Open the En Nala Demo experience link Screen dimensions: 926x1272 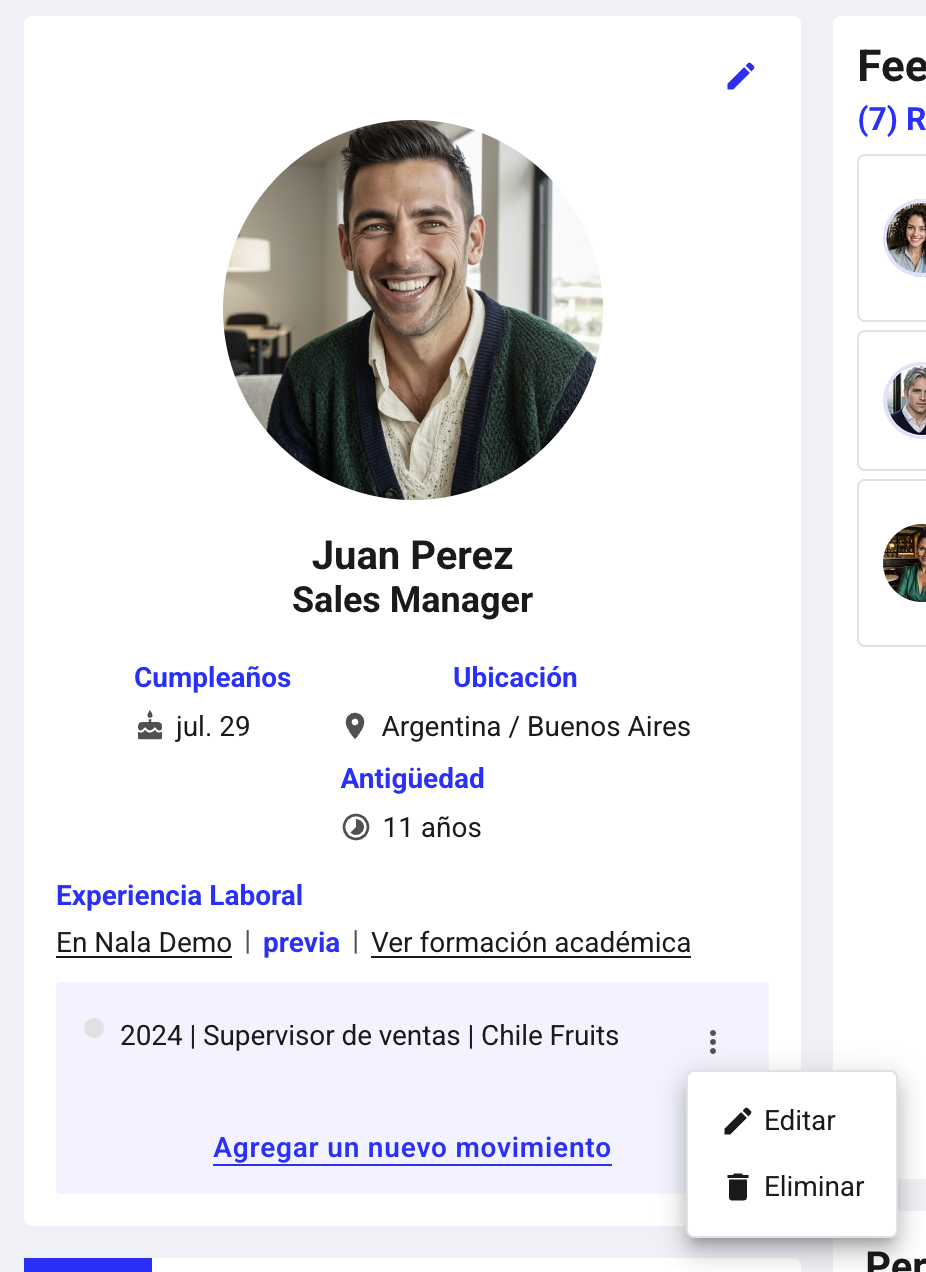point(144,943)
